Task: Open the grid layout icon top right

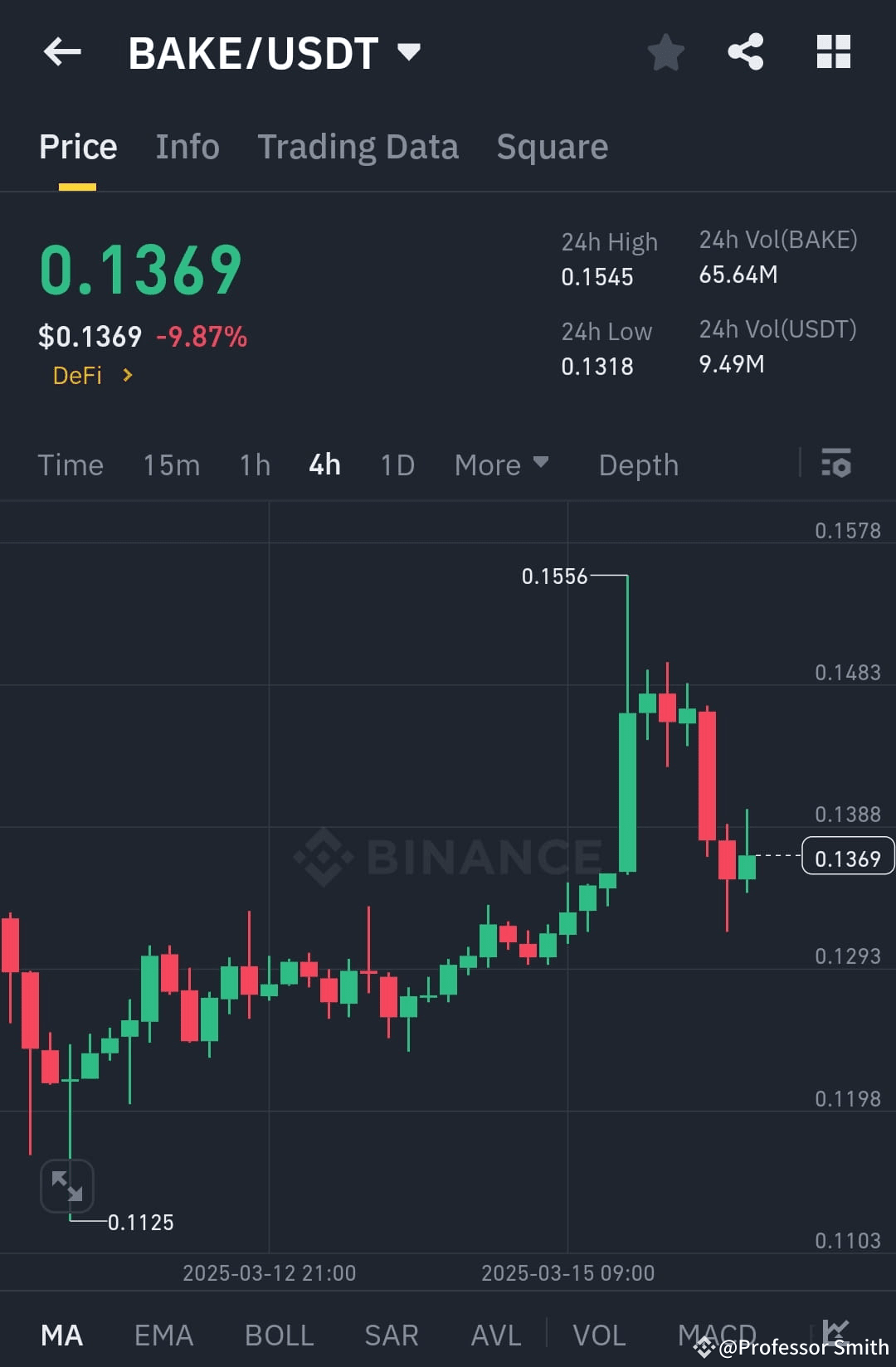Action: [832, 51]
